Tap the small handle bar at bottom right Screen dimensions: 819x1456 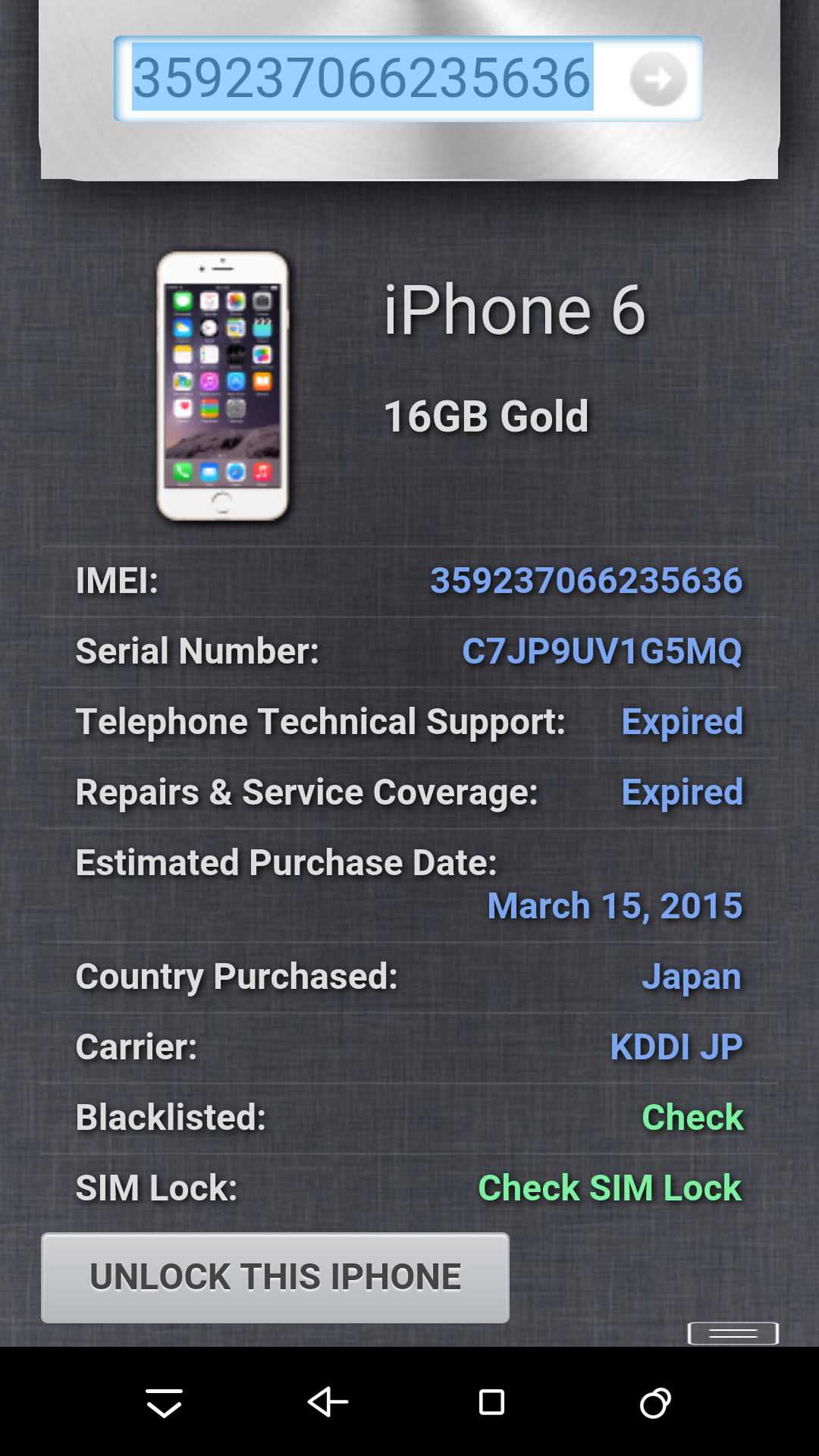point(733,1333)
